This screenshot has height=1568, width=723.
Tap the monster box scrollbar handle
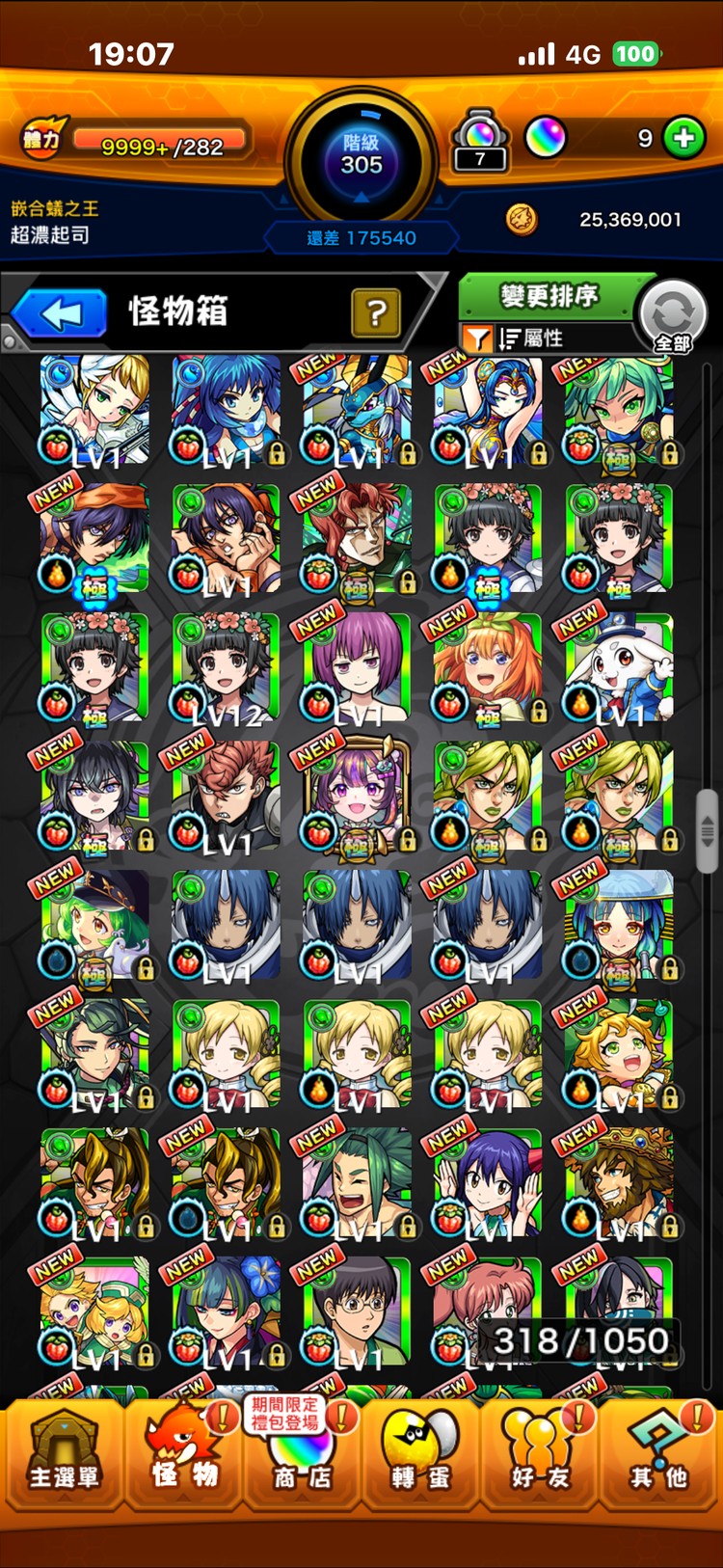pos(707,829)
